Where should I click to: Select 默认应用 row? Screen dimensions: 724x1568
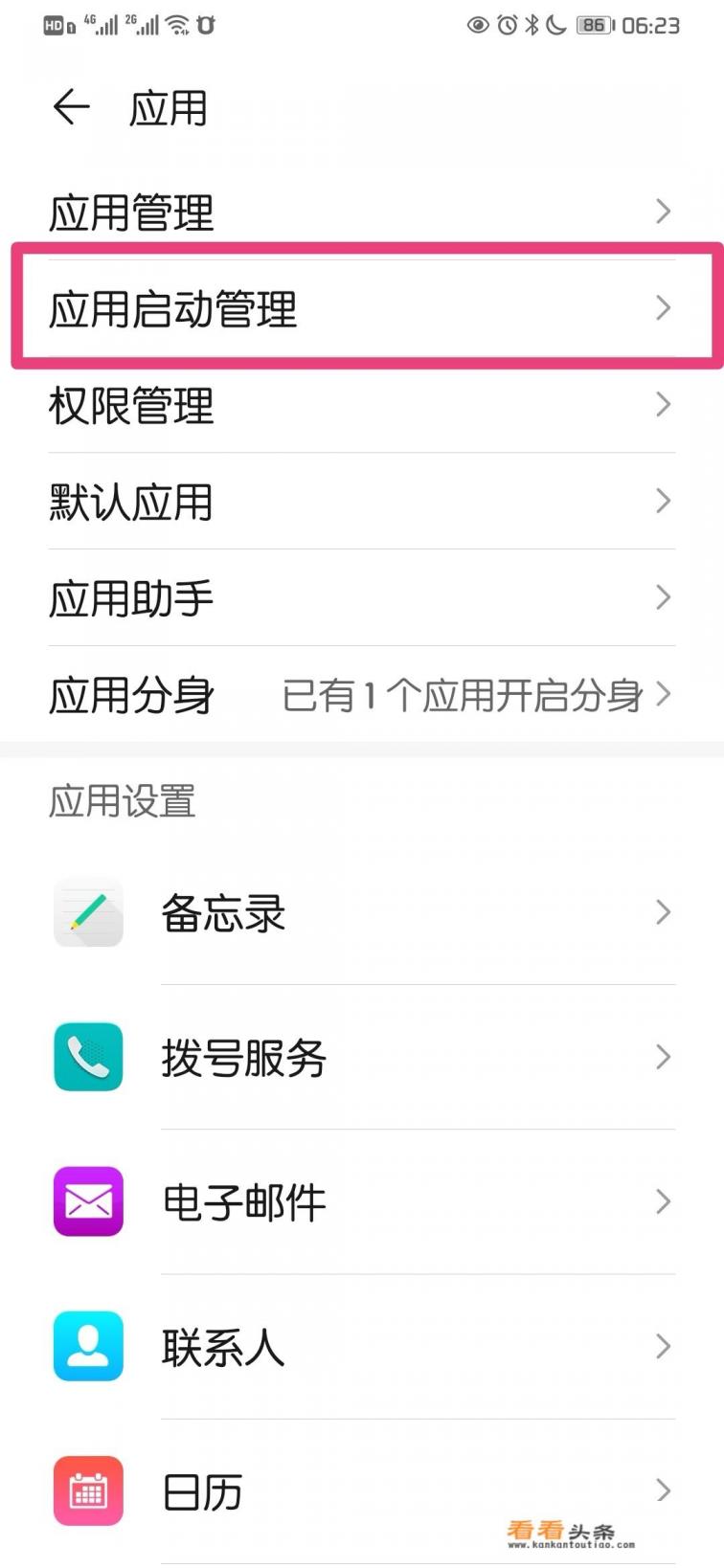(361, 502)
